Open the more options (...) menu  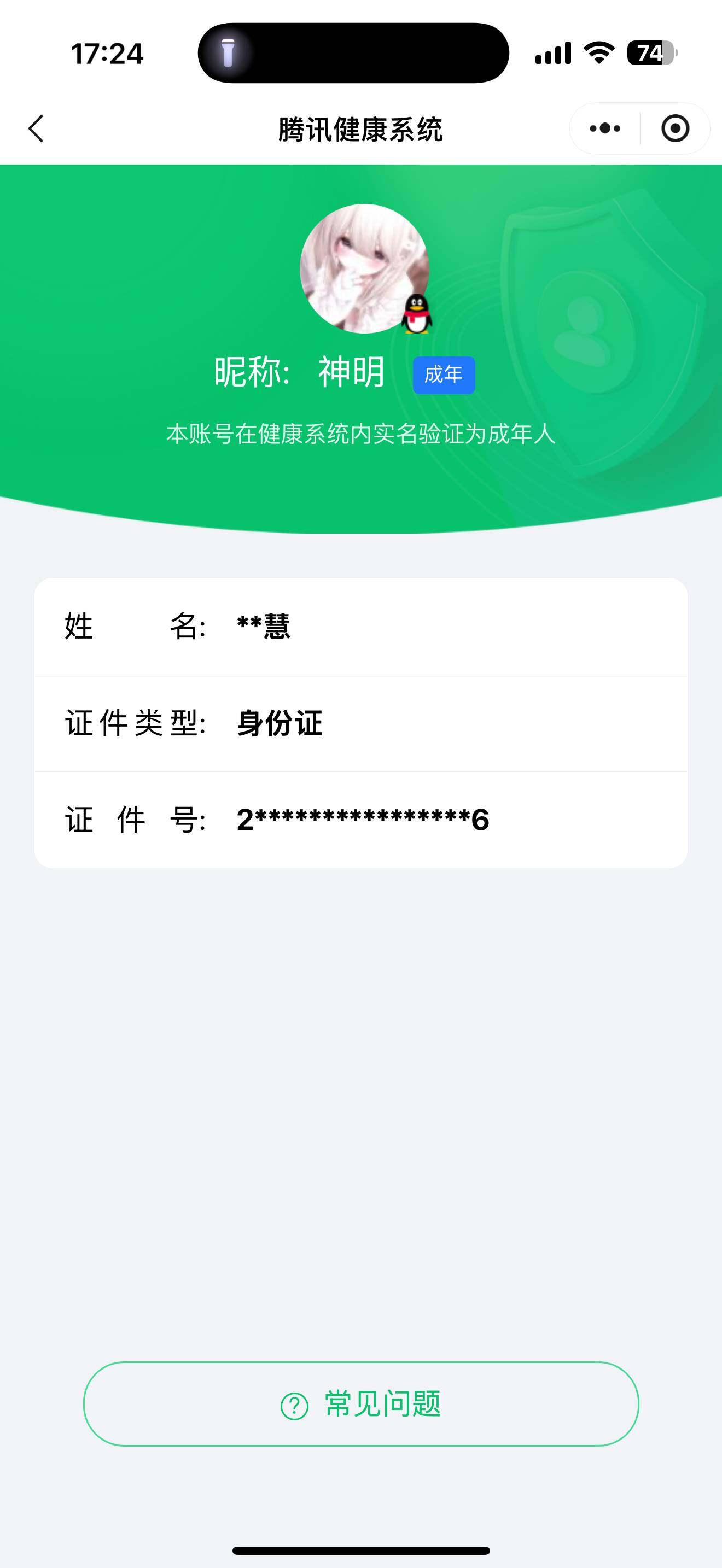pyautogui.click(x=603, y=128)
